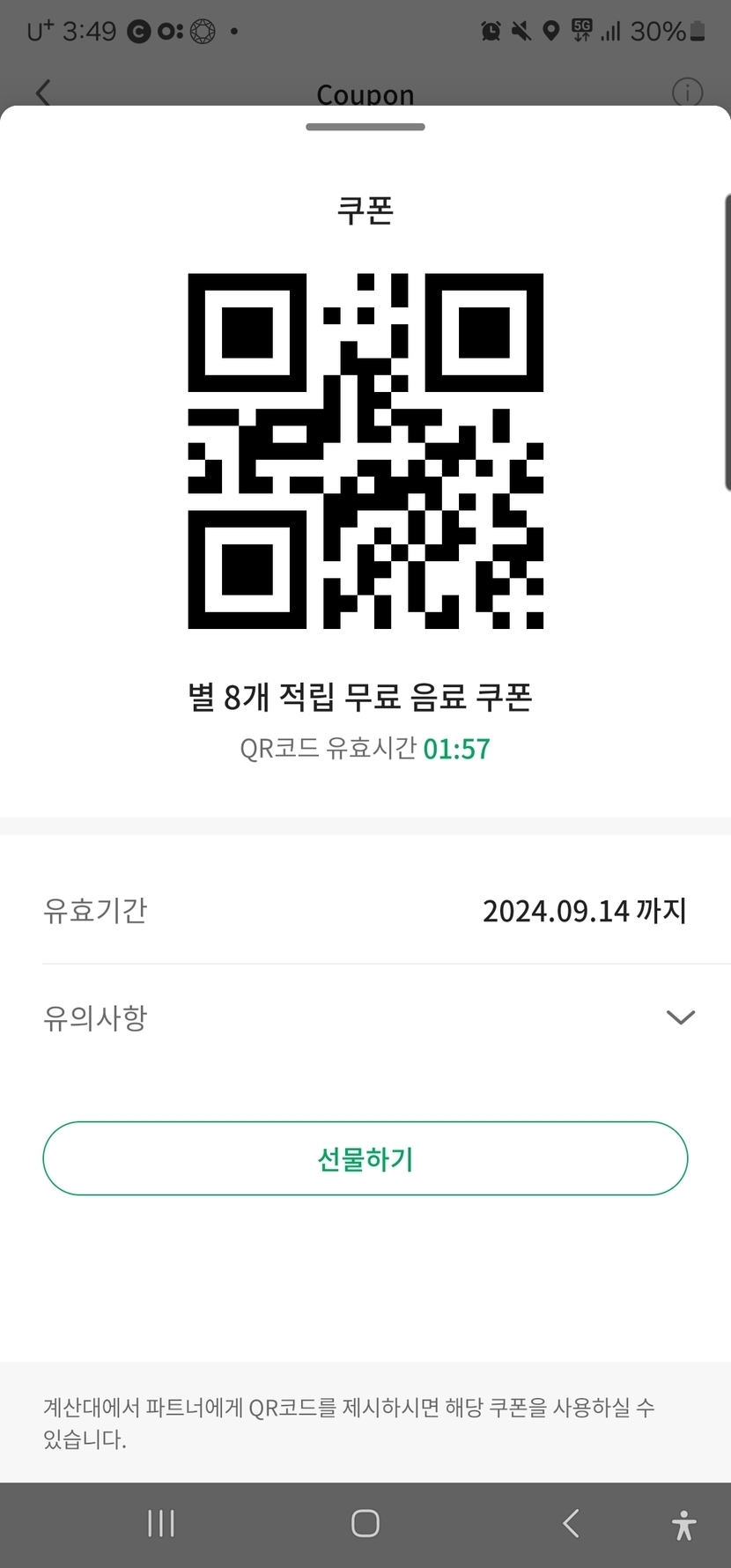Go to the home screen
Image resolution: width=731 pixels, height=1568 pixels.
click(365, 1523)
